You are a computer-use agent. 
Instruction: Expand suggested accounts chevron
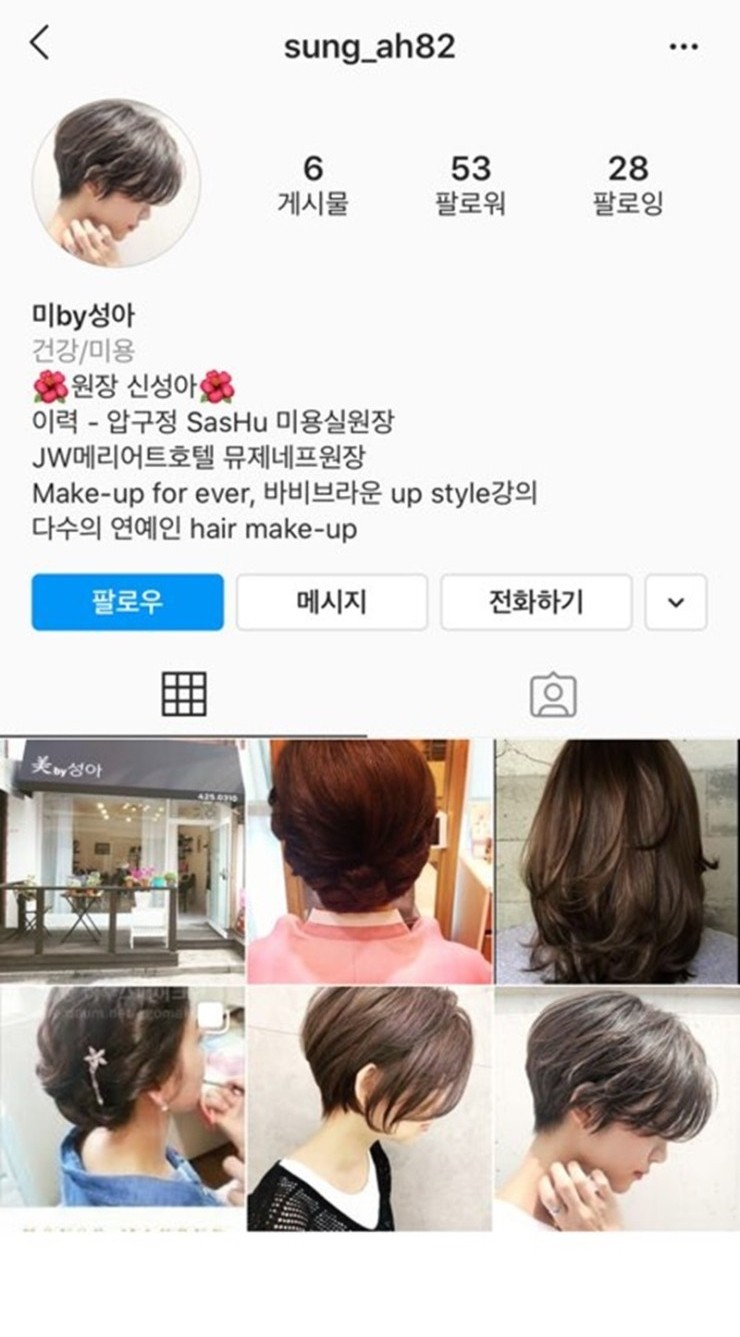(676, 602)
